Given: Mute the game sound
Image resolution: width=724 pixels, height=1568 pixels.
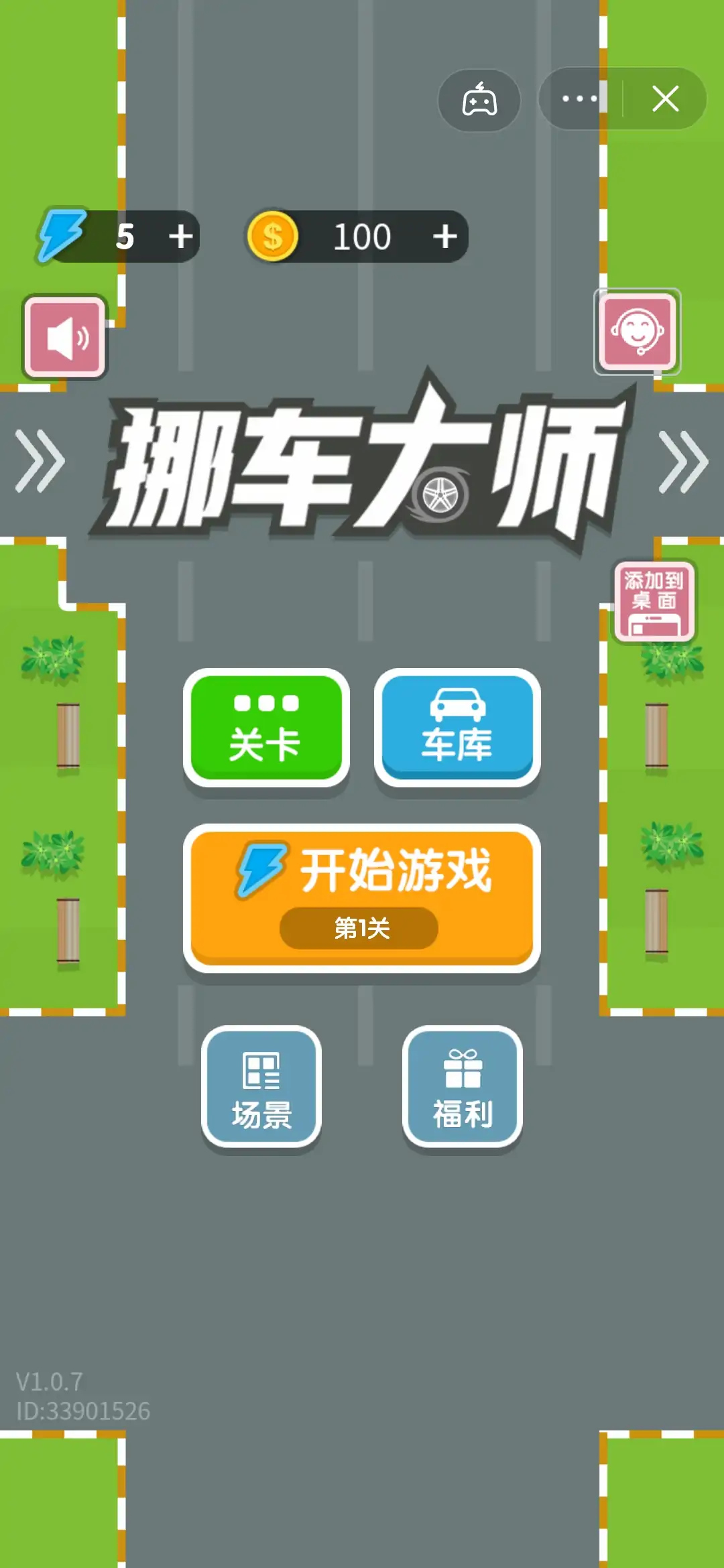Looking at the screenshot, I should [x=65, y=337].
